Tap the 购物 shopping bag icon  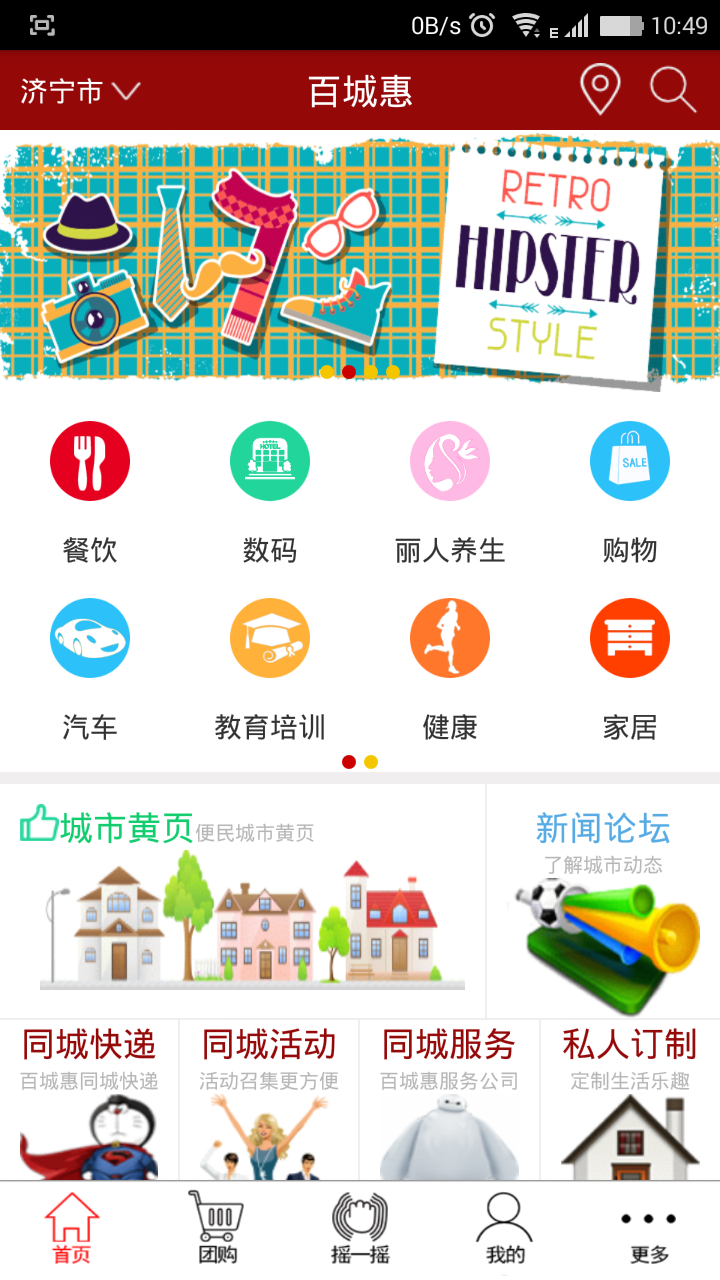(630, 460)
